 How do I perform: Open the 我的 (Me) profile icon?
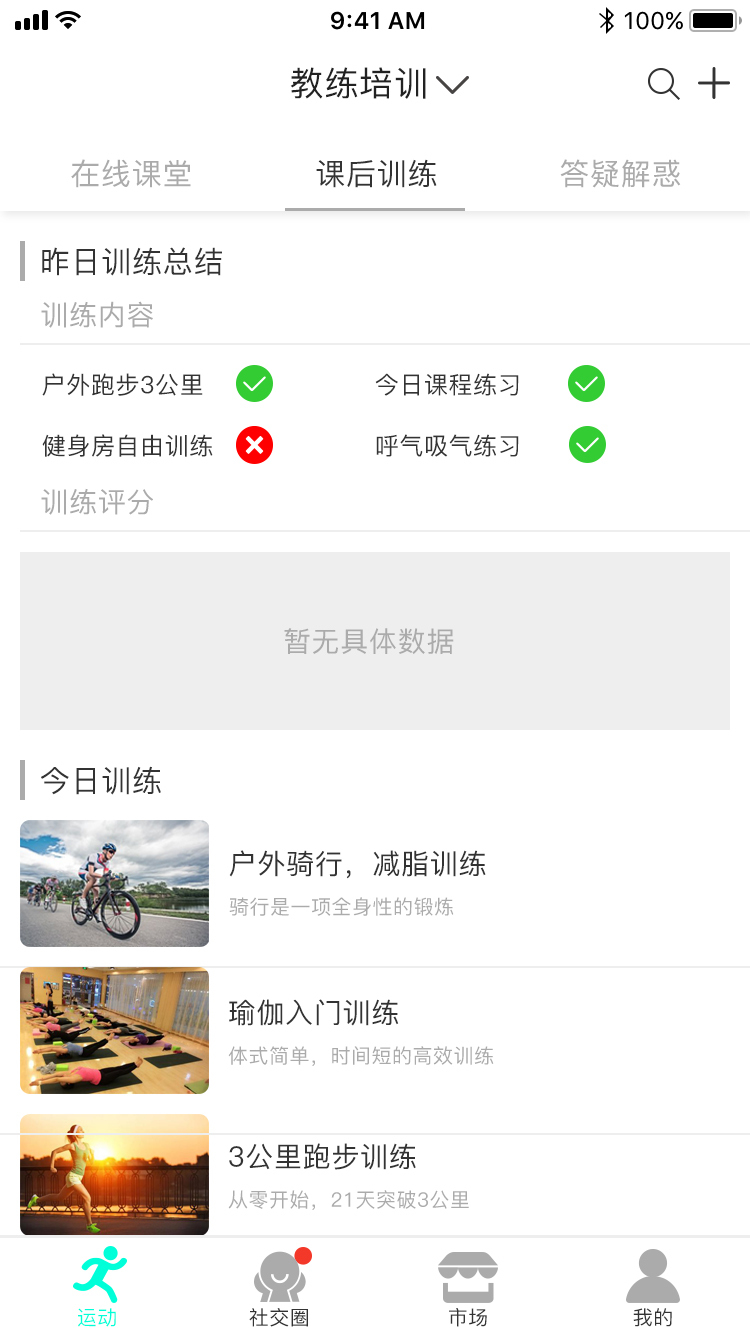653,1275
